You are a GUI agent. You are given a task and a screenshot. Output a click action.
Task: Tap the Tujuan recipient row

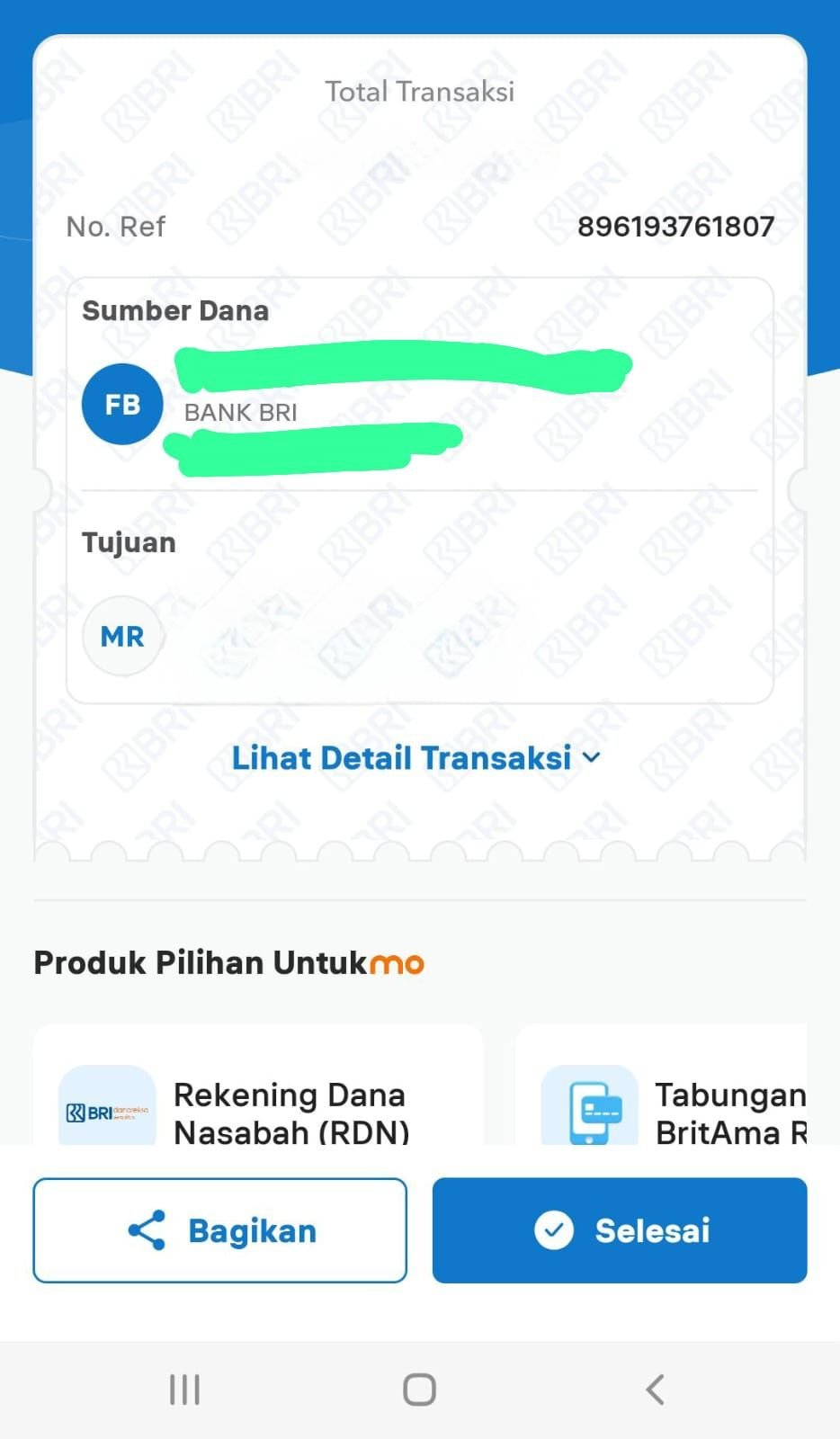(360, 636)
